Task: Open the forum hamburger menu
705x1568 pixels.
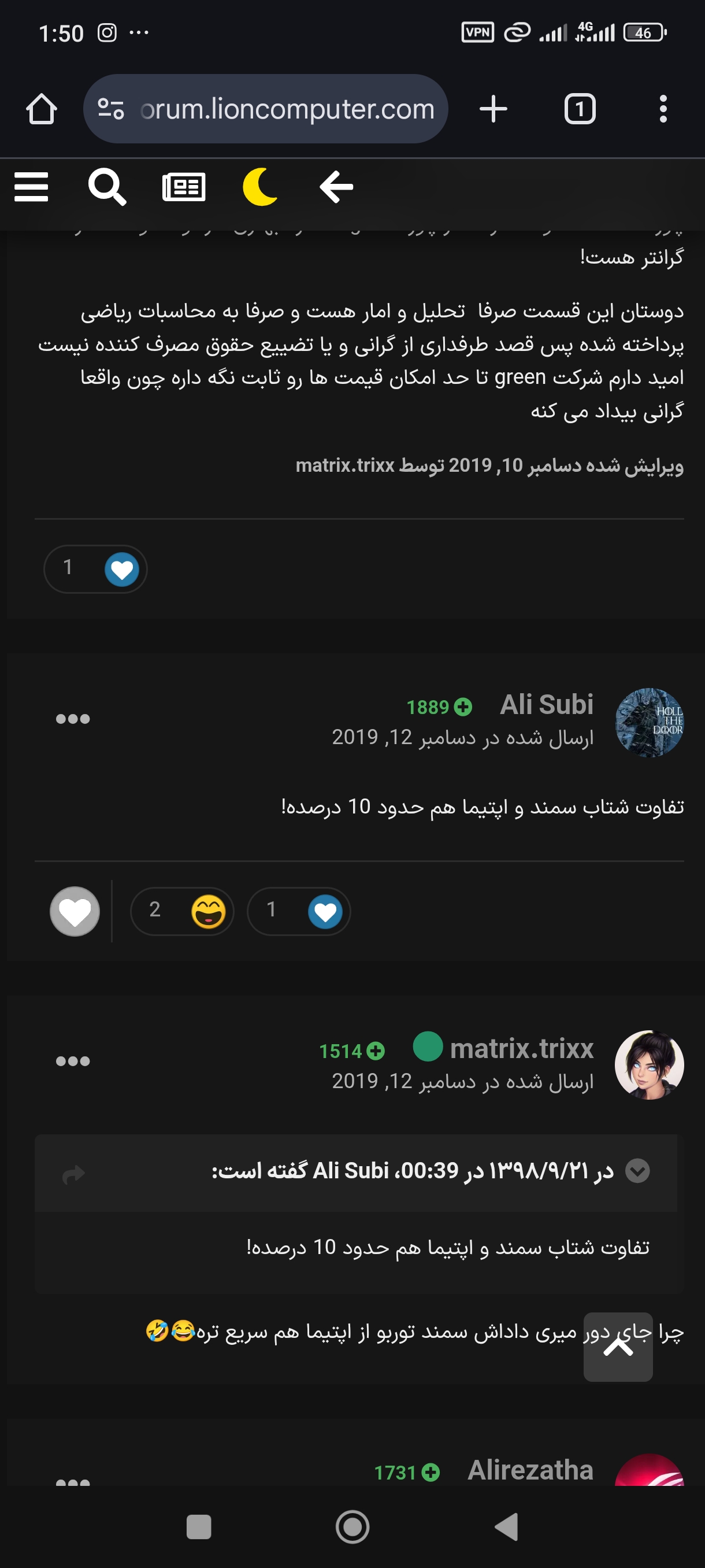Action: (x=31, y=186)
